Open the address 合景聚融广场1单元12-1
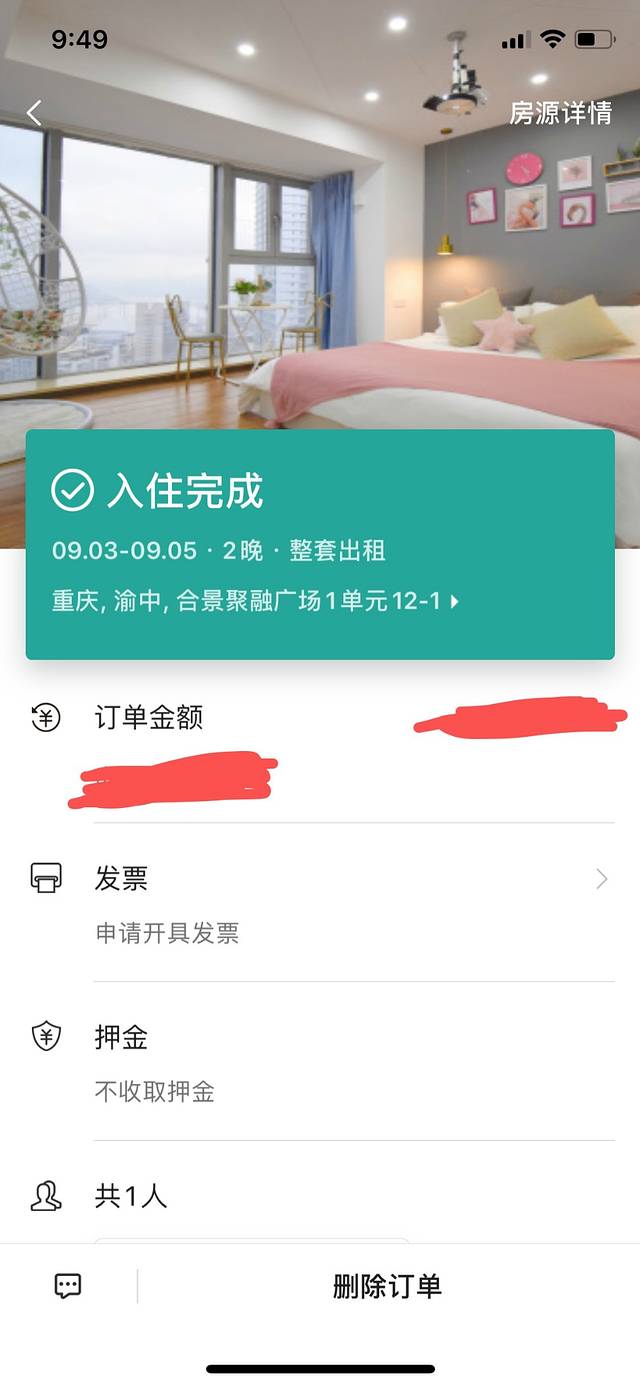Viewport: 640px width, 1387px height. pyautogui.click(x=256, y=602)
